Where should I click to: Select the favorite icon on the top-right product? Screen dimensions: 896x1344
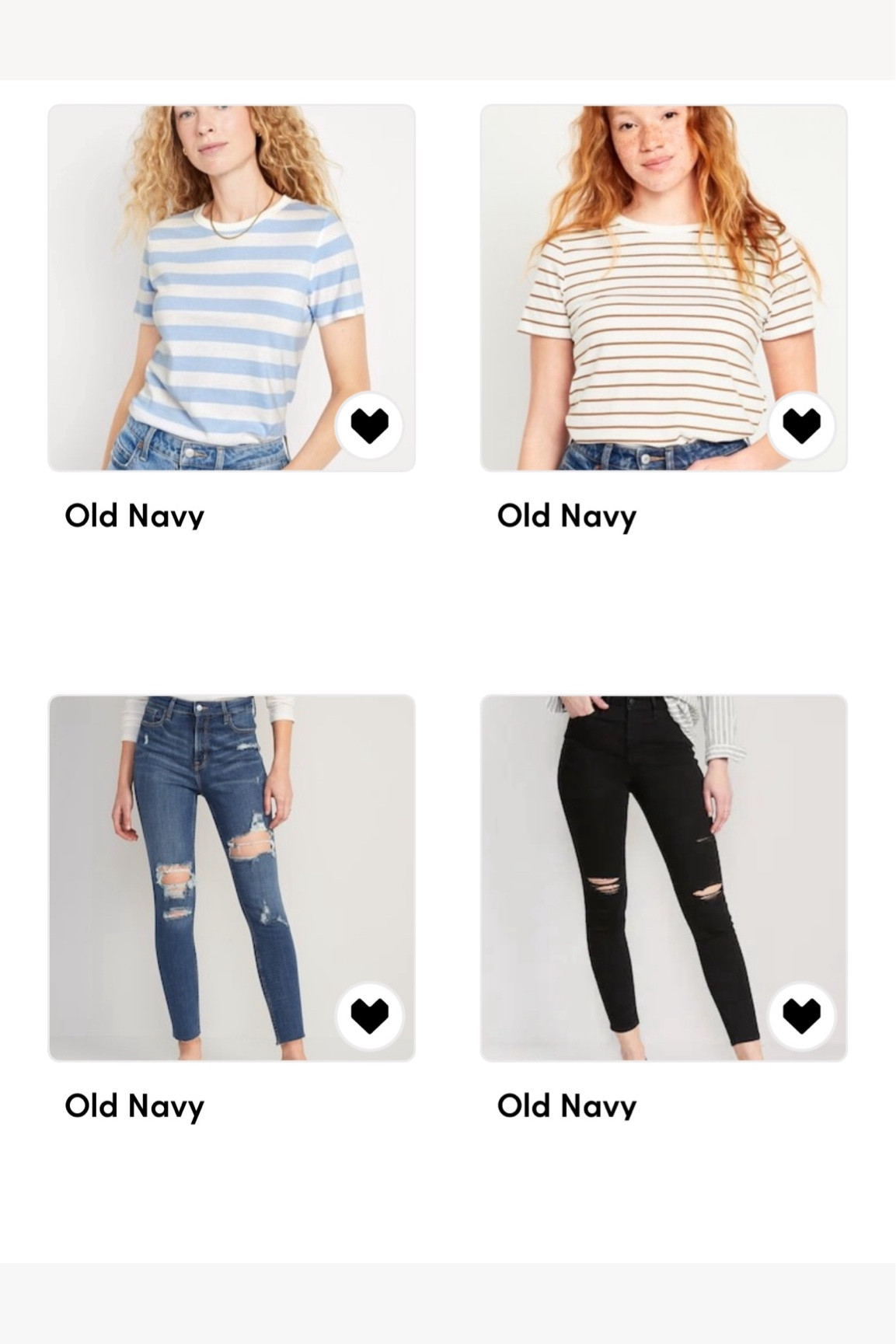800,424
